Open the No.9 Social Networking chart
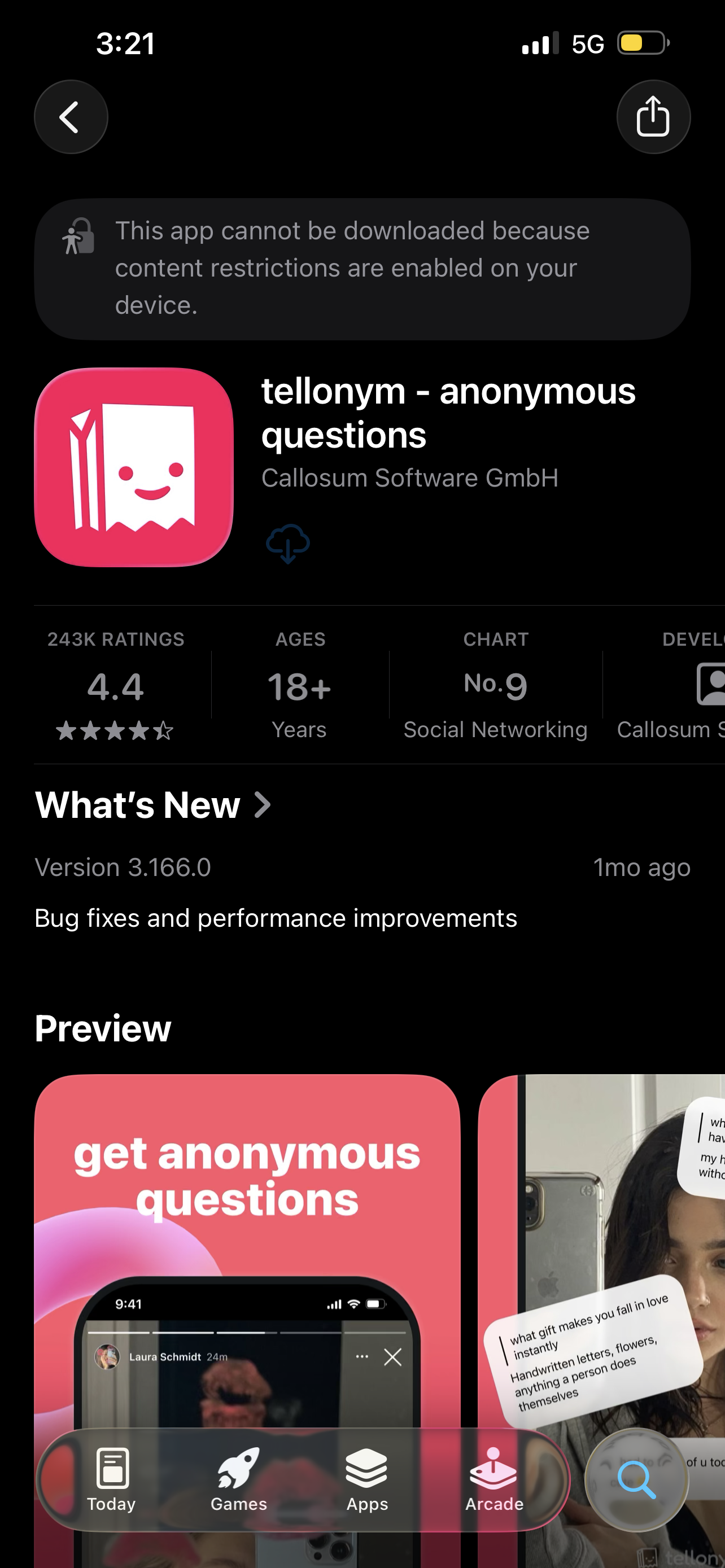725x1568 pixels. coord(495,686)
